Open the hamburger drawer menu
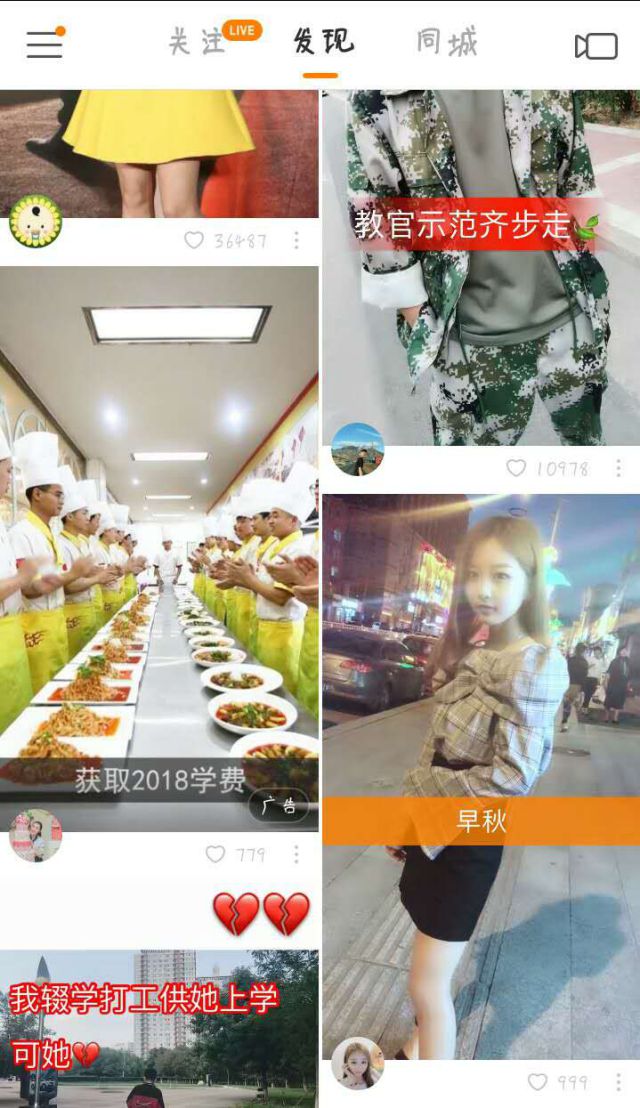 pos(44,44)
